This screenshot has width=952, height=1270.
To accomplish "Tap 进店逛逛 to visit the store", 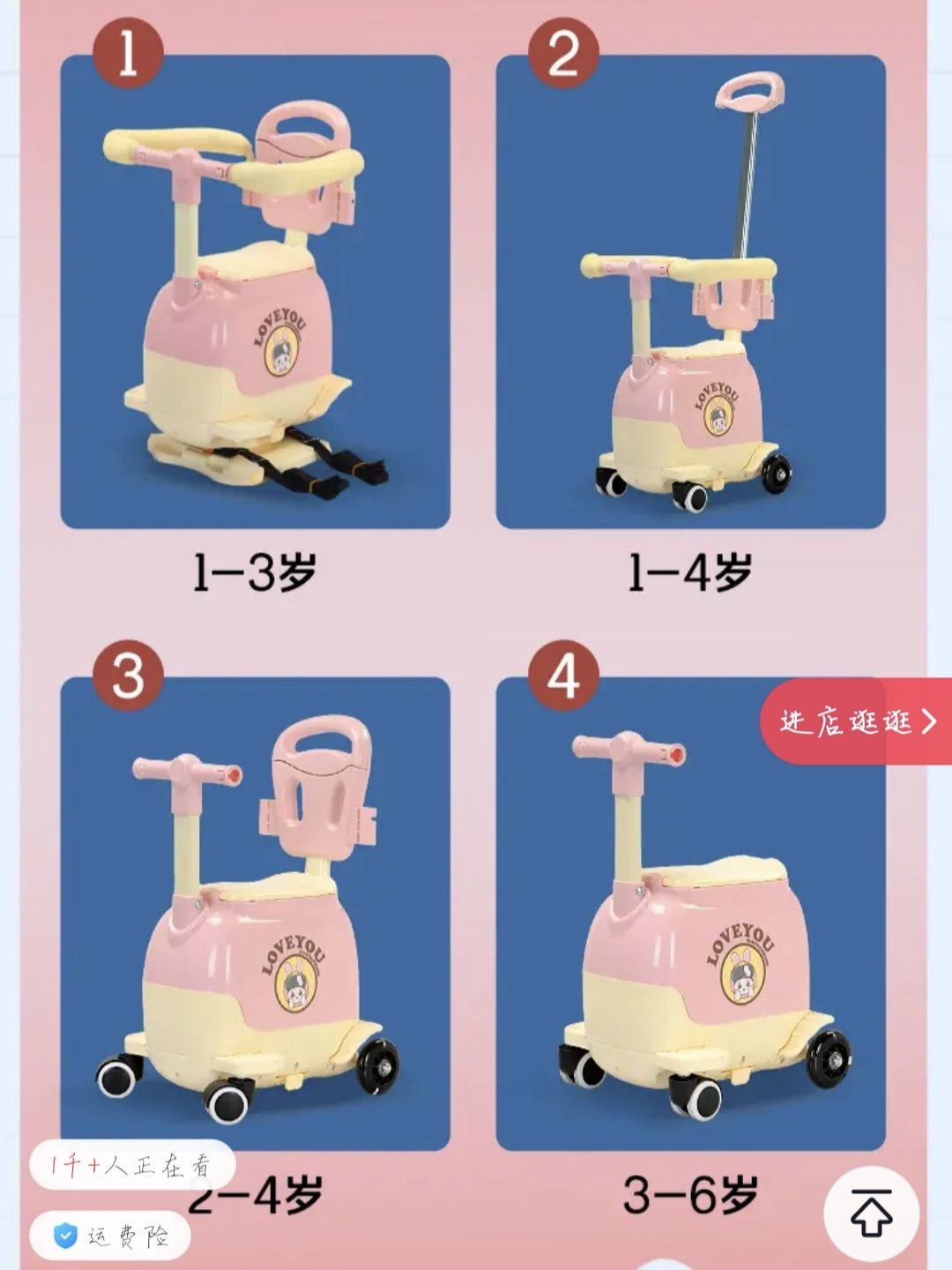I will pos(857,721).
